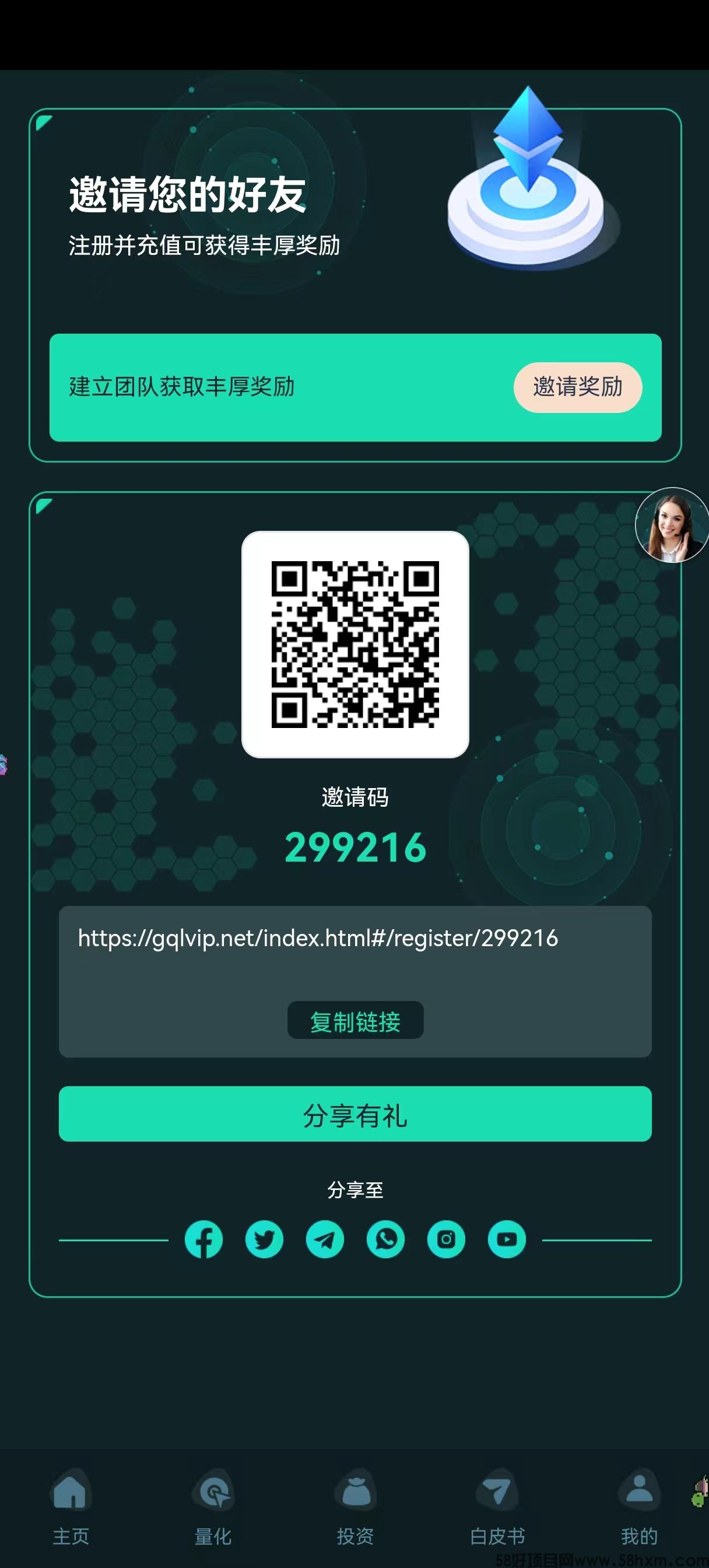Tap the 分享有礼 button
Image resolution: width=709 pixels, height=1568 pixels.
pos(356,1114)
